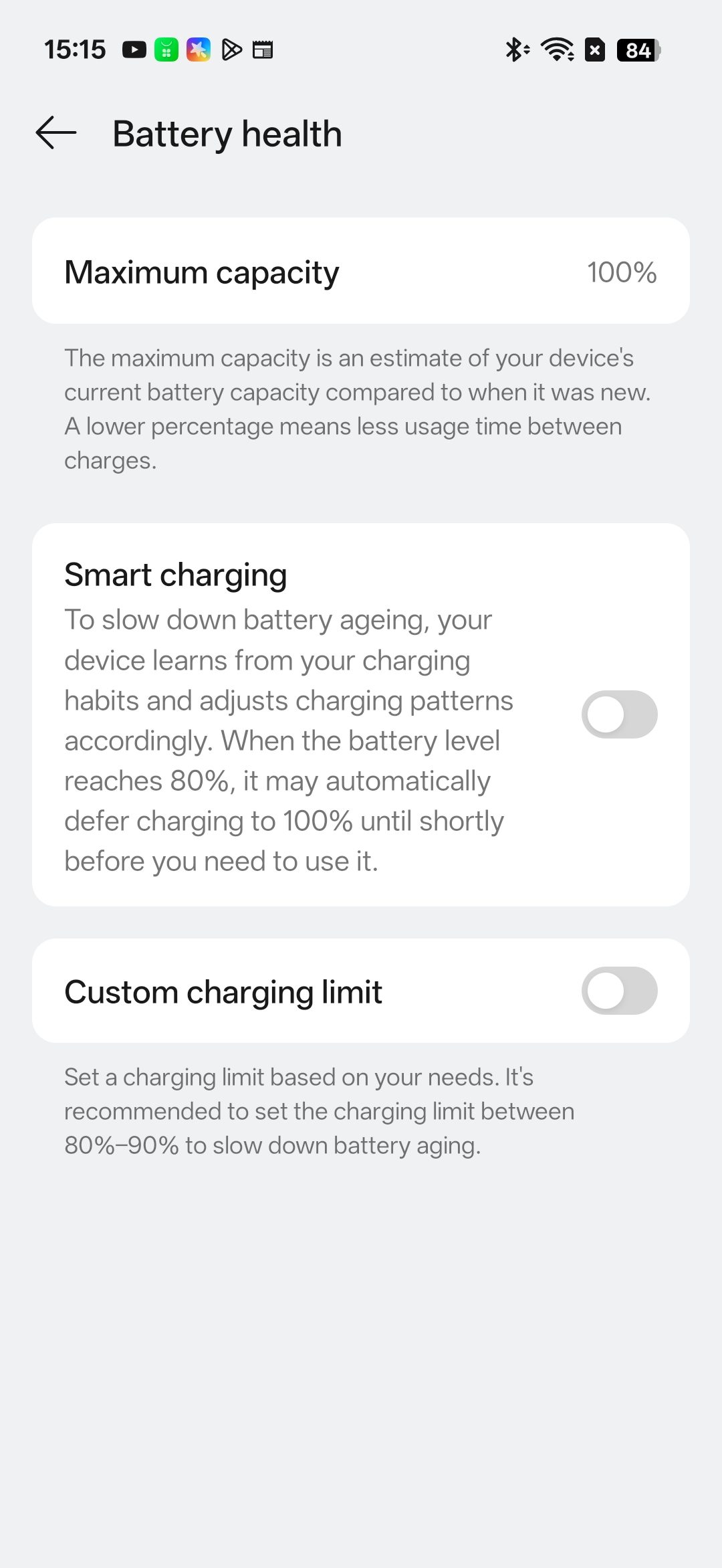Go back from Battery health
Viewport: 722px width, 1568px height.
(56, 132)
